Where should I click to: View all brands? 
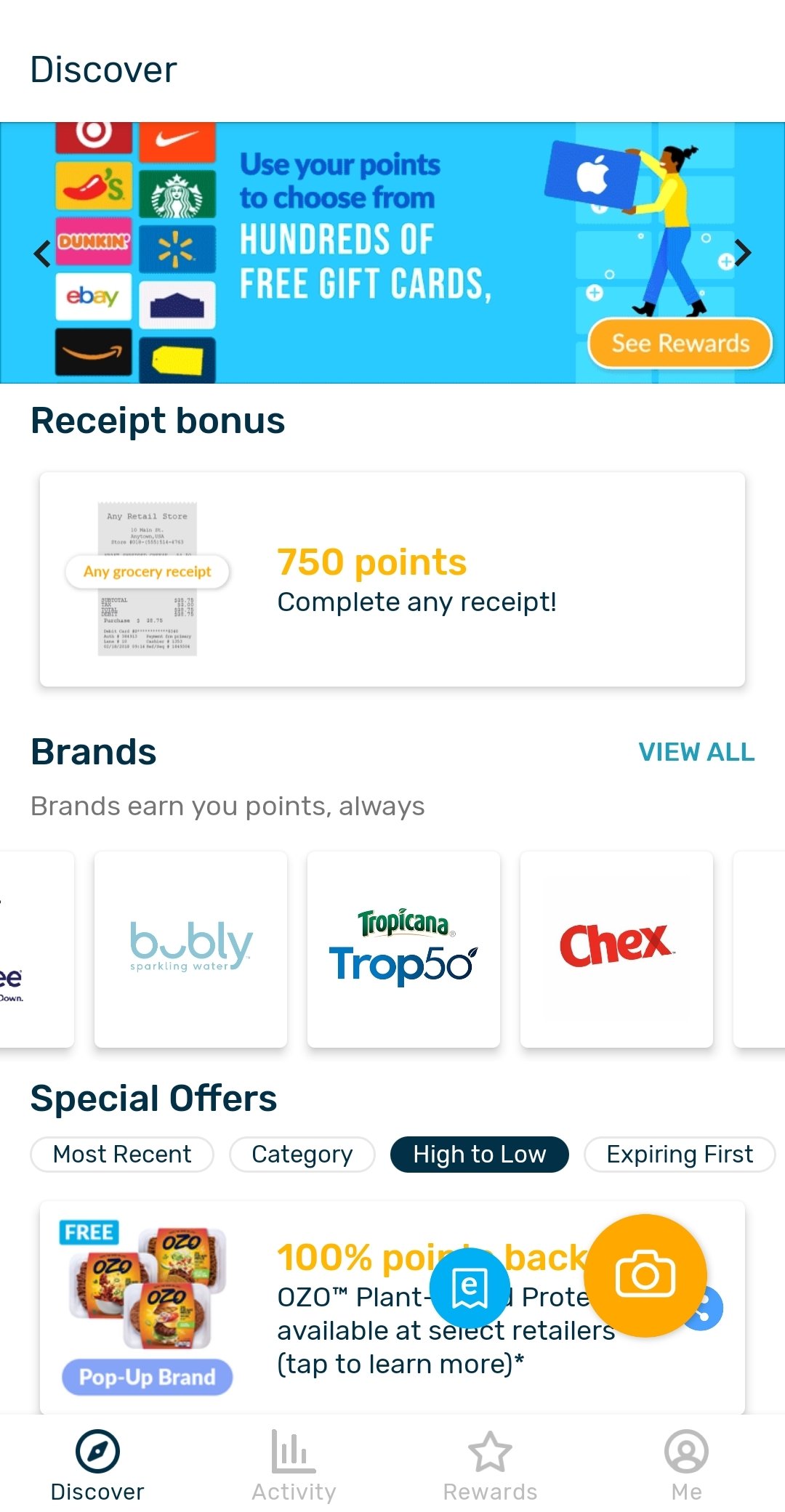[696, 752]
